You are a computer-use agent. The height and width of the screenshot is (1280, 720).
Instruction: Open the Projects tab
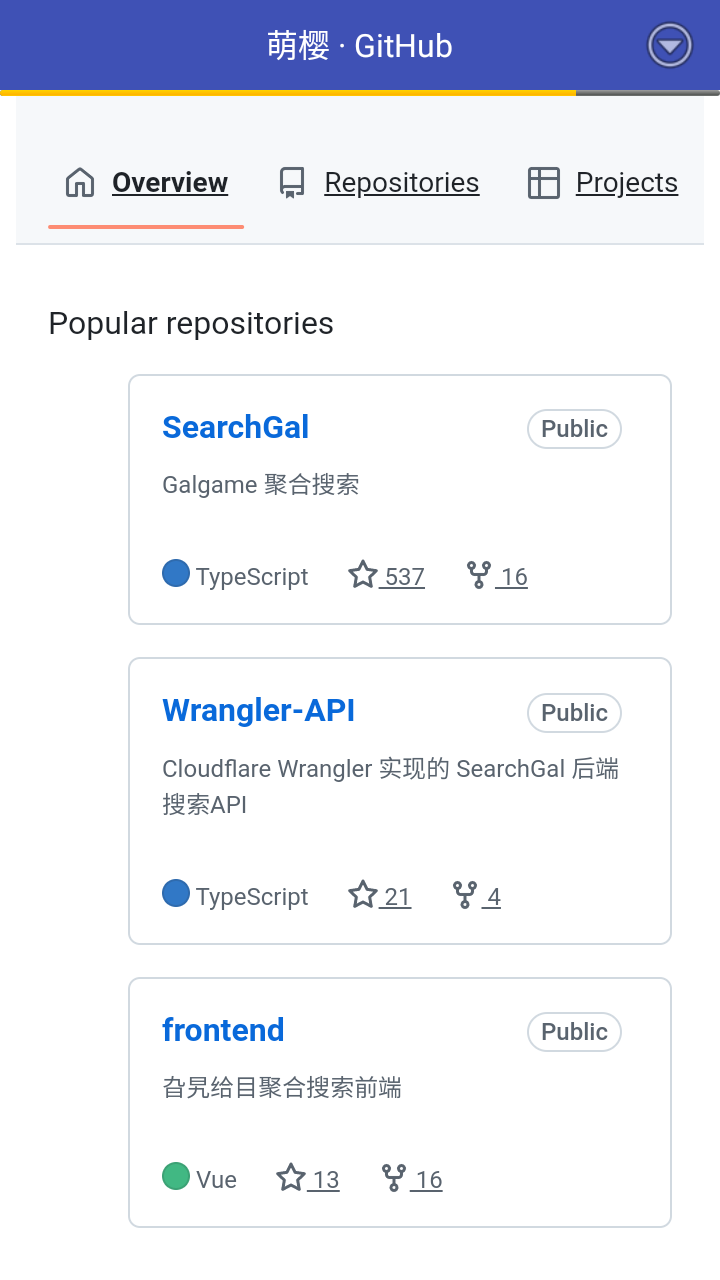coord(626,182)
